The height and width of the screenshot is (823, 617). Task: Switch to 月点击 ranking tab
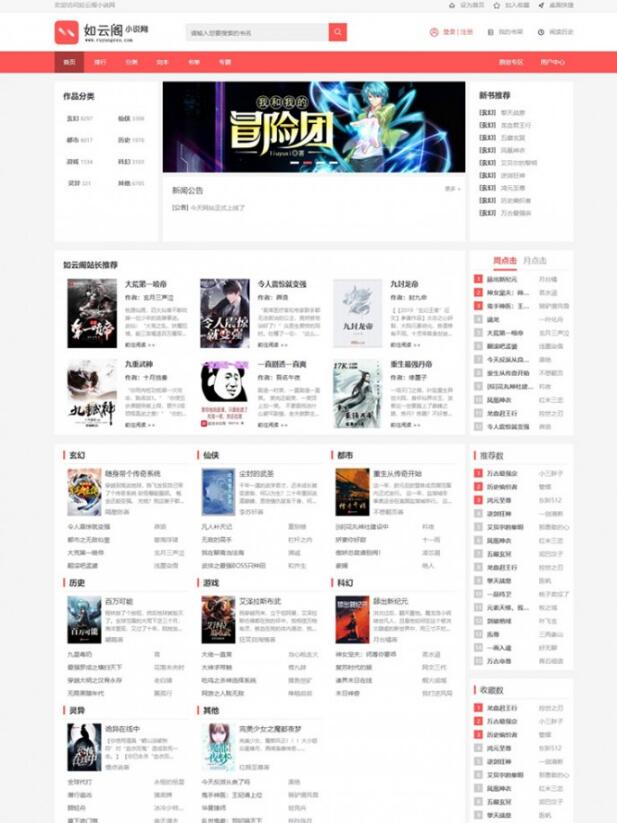535,261
